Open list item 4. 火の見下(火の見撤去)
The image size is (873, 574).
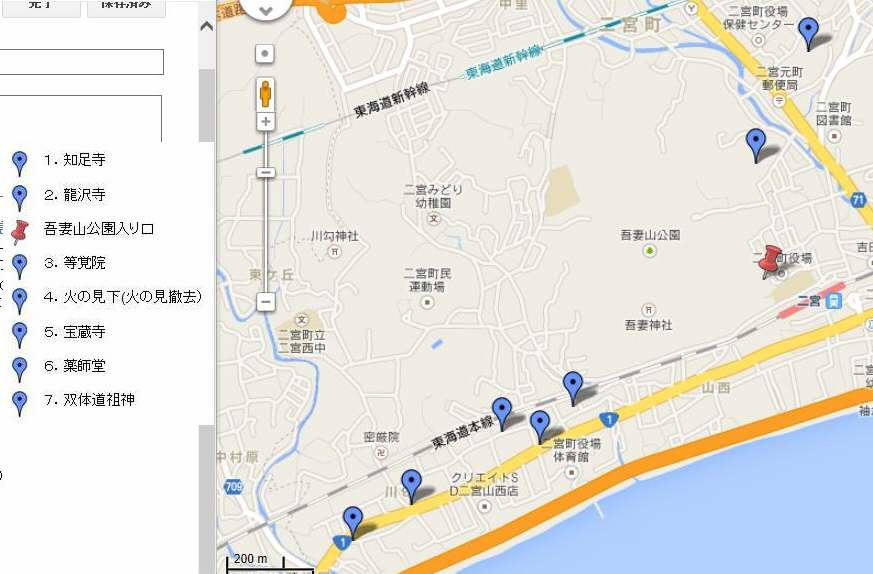point(122,297)
